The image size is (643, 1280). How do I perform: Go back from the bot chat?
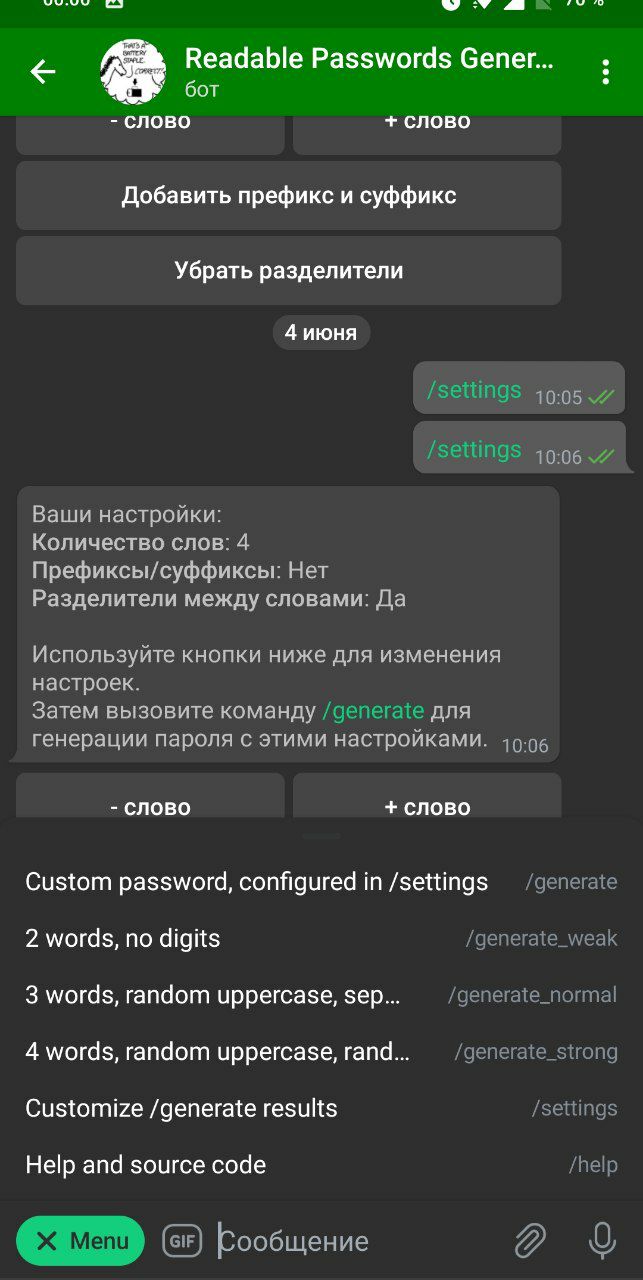point(43,72)
